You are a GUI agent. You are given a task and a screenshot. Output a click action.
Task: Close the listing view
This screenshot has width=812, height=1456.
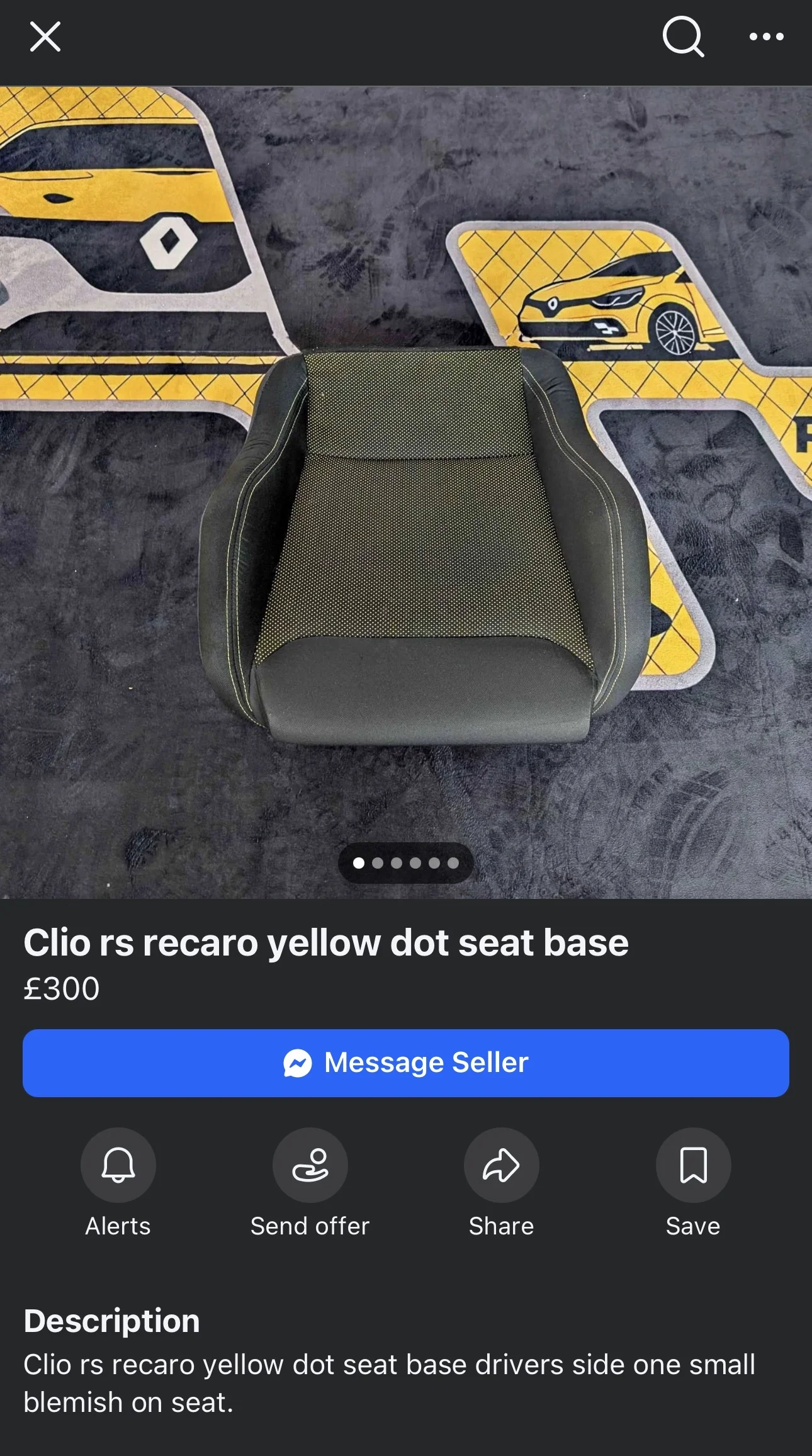coord(45,37)
